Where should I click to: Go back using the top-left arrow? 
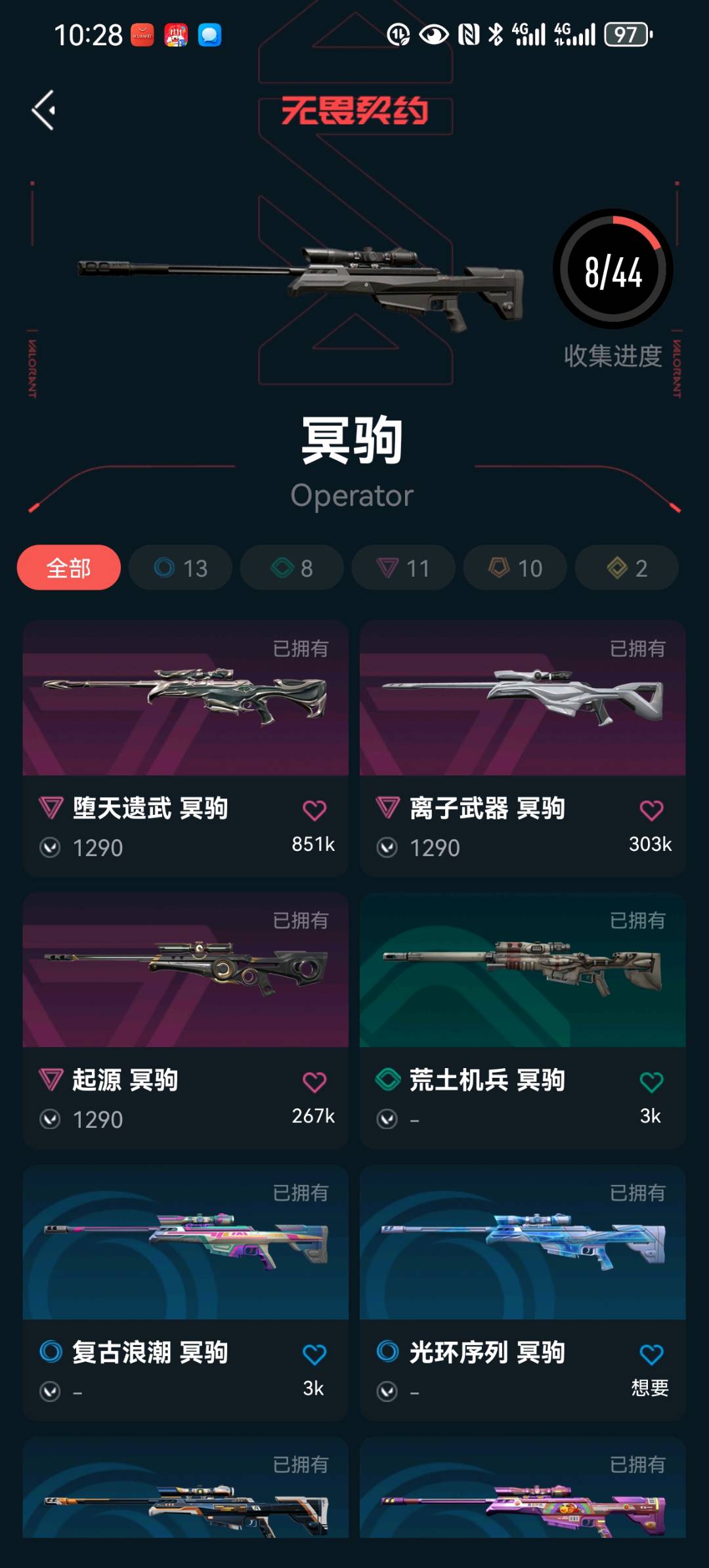(43, 110)
